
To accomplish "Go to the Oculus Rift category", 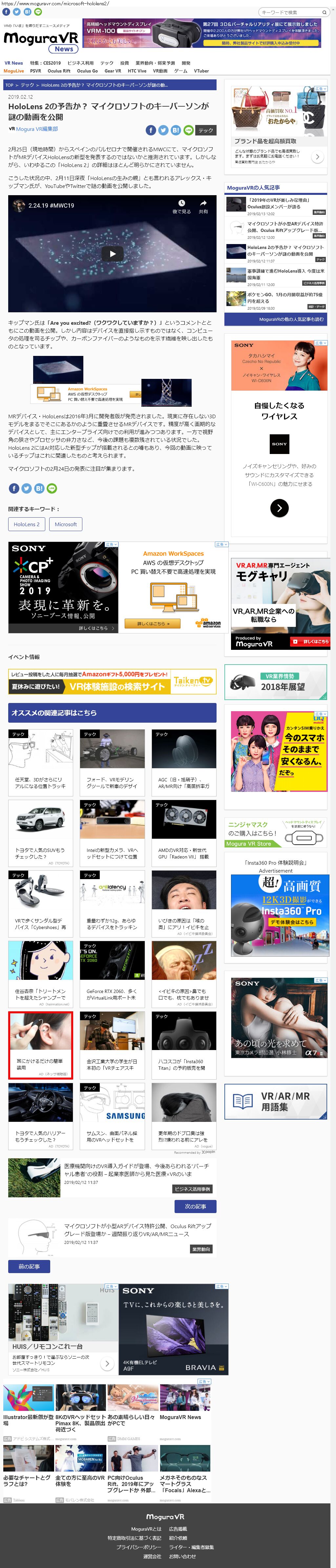I will coord(59,71).
